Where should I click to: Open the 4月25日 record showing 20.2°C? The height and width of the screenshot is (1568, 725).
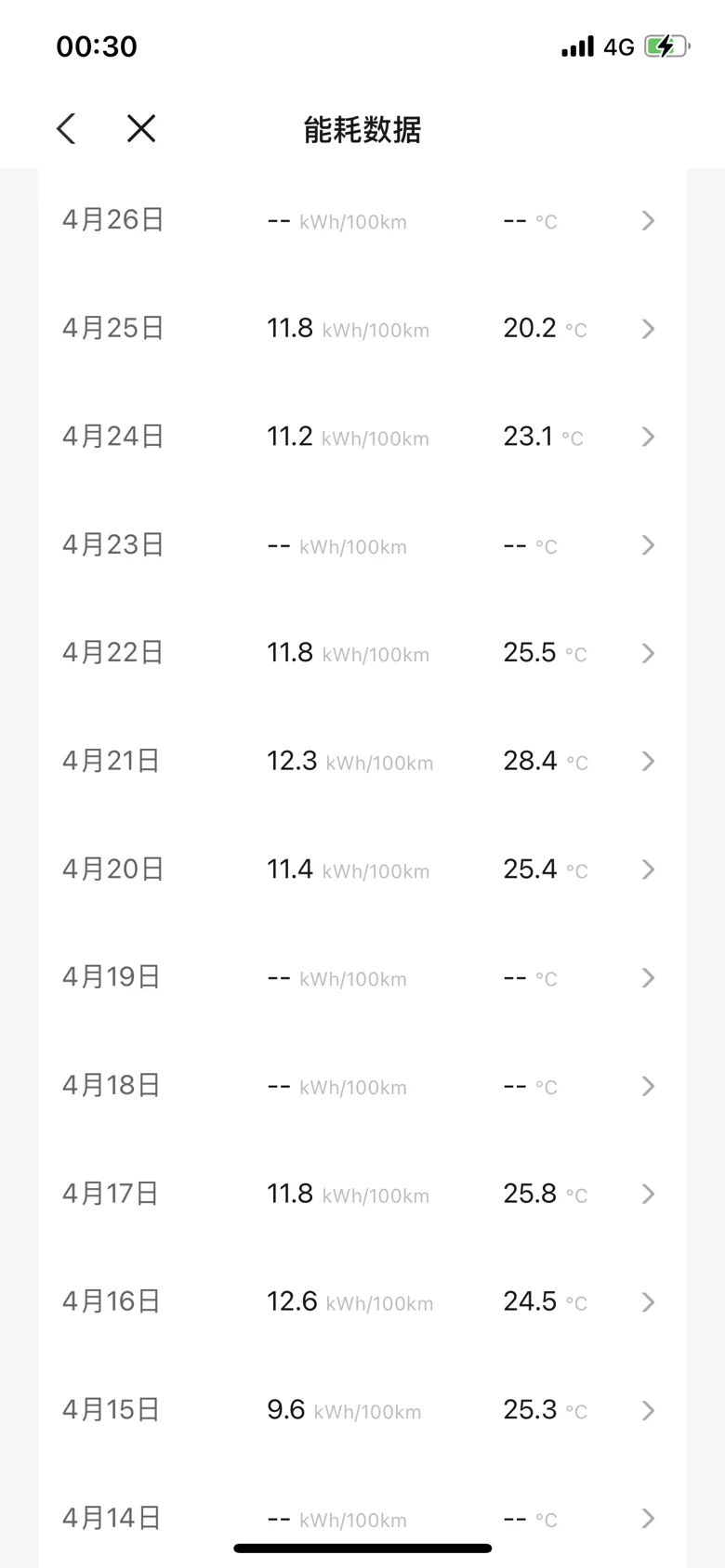[362, 328]
